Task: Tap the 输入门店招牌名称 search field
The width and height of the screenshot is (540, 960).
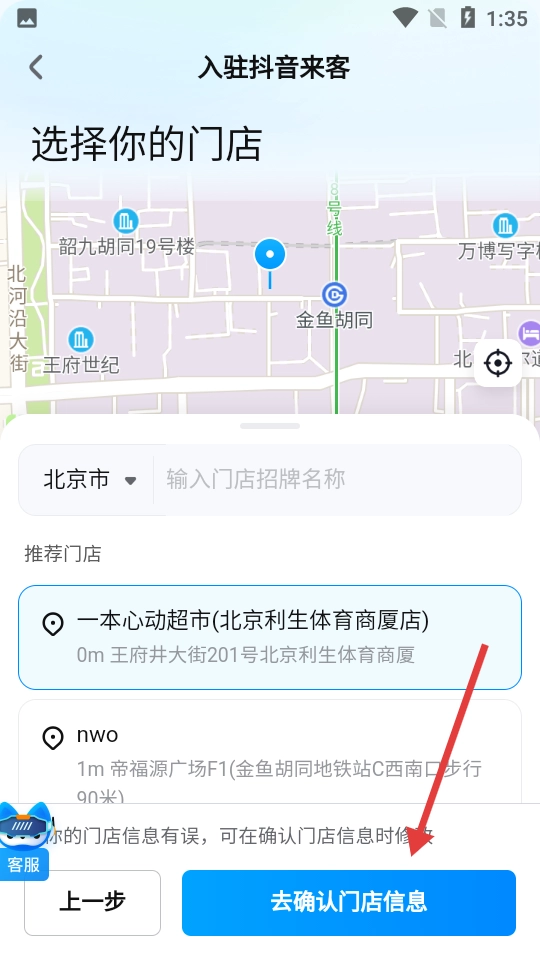Action: (337, 479)
